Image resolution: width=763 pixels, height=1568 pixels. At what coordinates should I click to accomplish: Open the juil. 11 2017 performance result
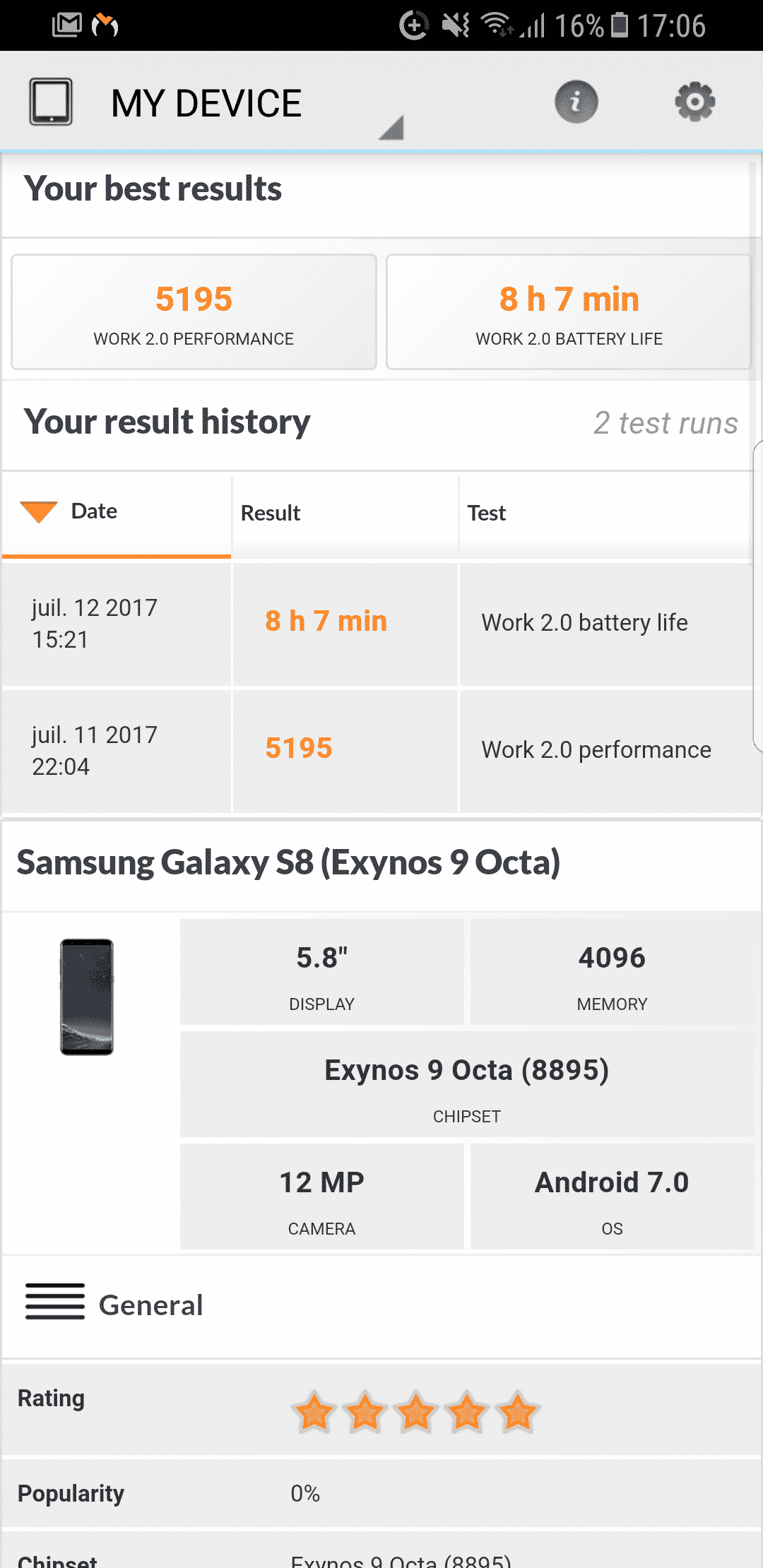tap(378, 751)
